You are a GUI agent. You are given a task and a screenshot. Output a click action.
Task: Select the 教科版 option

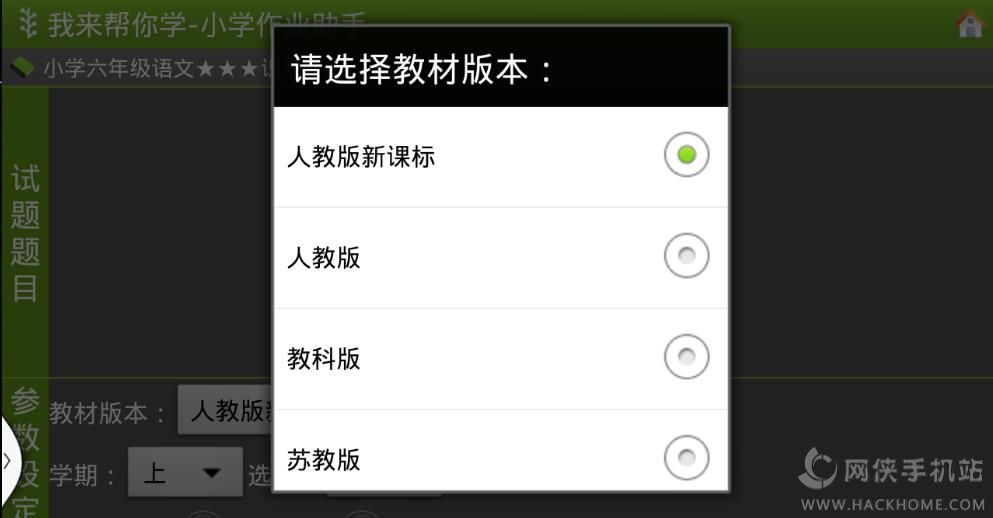(500, 358)
